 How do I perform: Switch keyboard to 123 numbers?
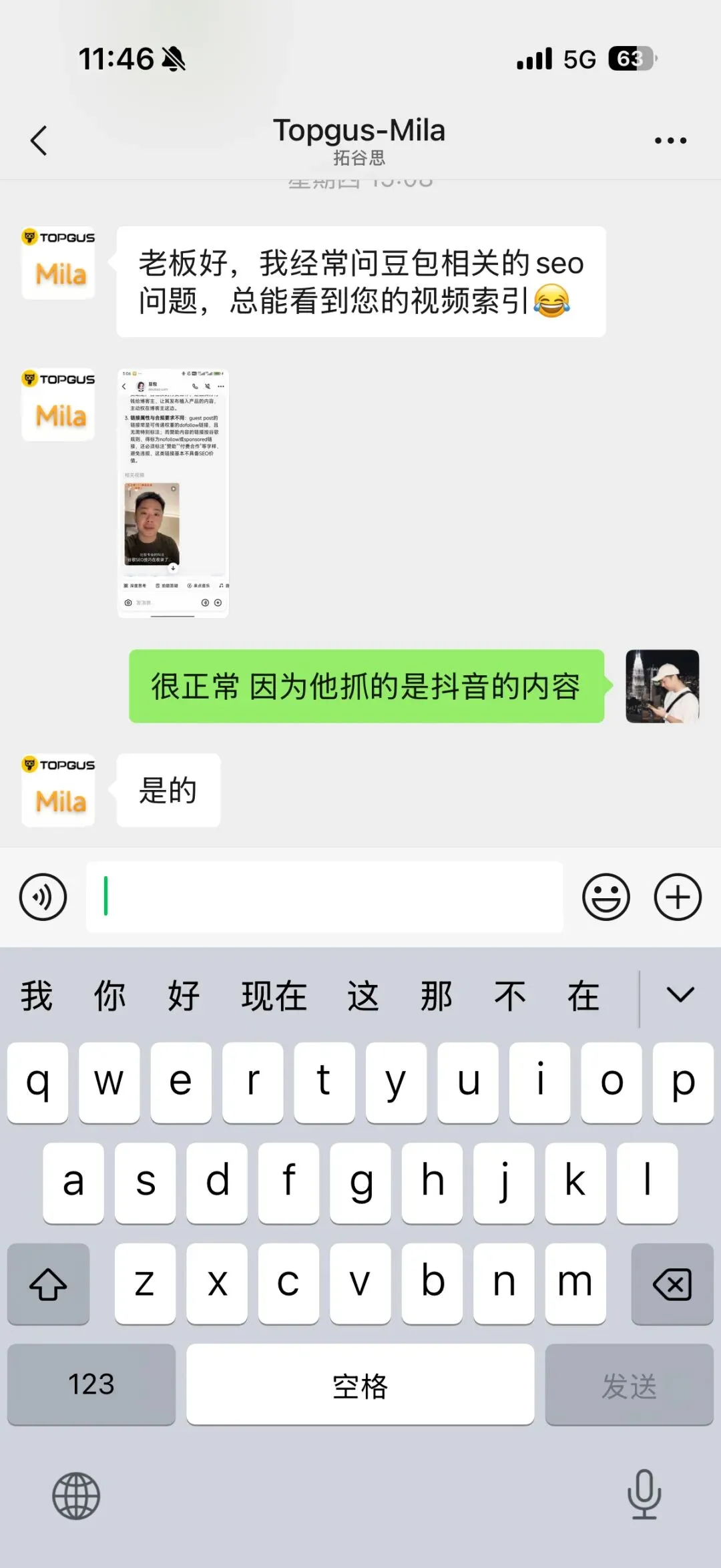[x=91, y=1384]
